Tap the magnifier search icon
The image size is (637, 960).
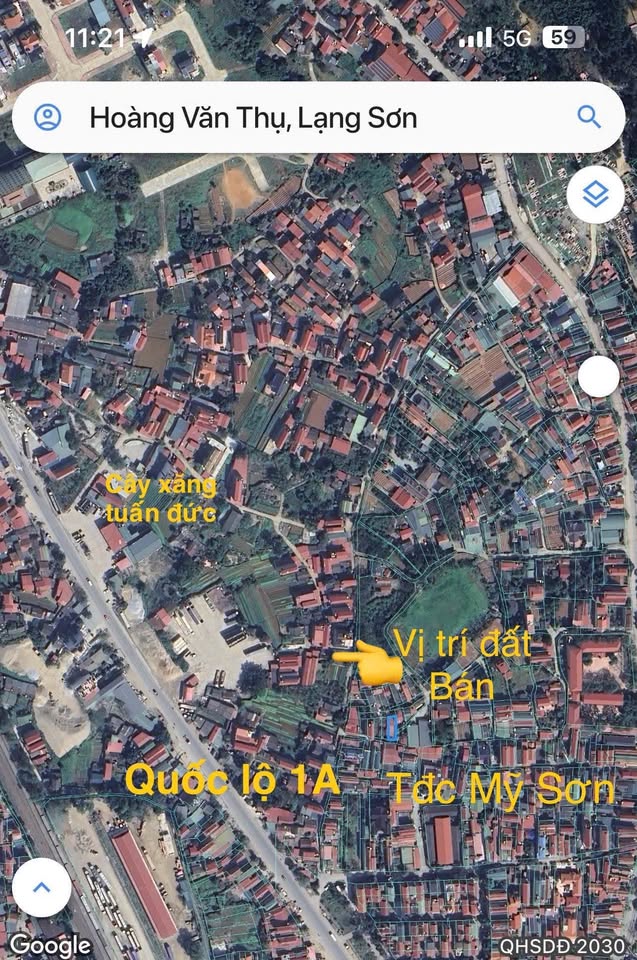[589, 117]
